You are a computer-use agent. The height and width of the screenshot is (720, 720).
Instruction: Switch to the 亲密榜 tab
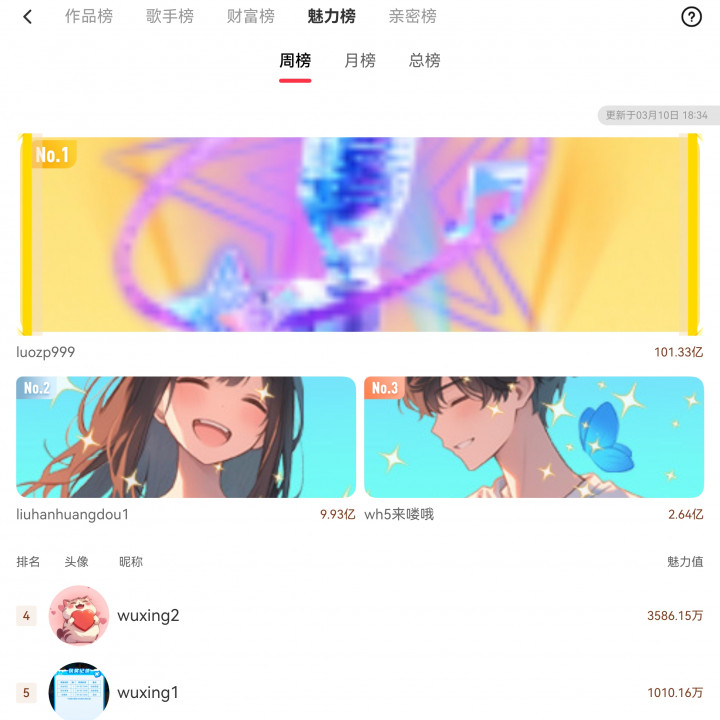tap(413, 17)
